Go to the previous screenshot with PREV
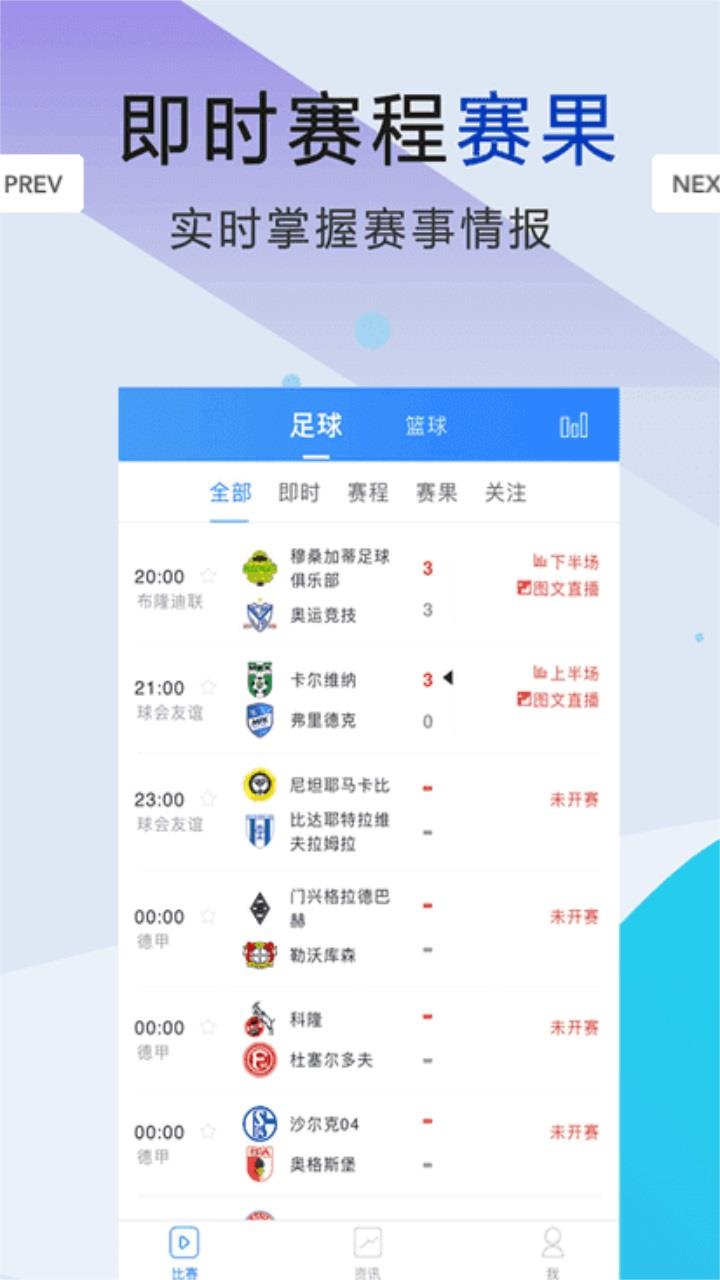This screenshot has width=720, height=1280. tap(36, 184)
